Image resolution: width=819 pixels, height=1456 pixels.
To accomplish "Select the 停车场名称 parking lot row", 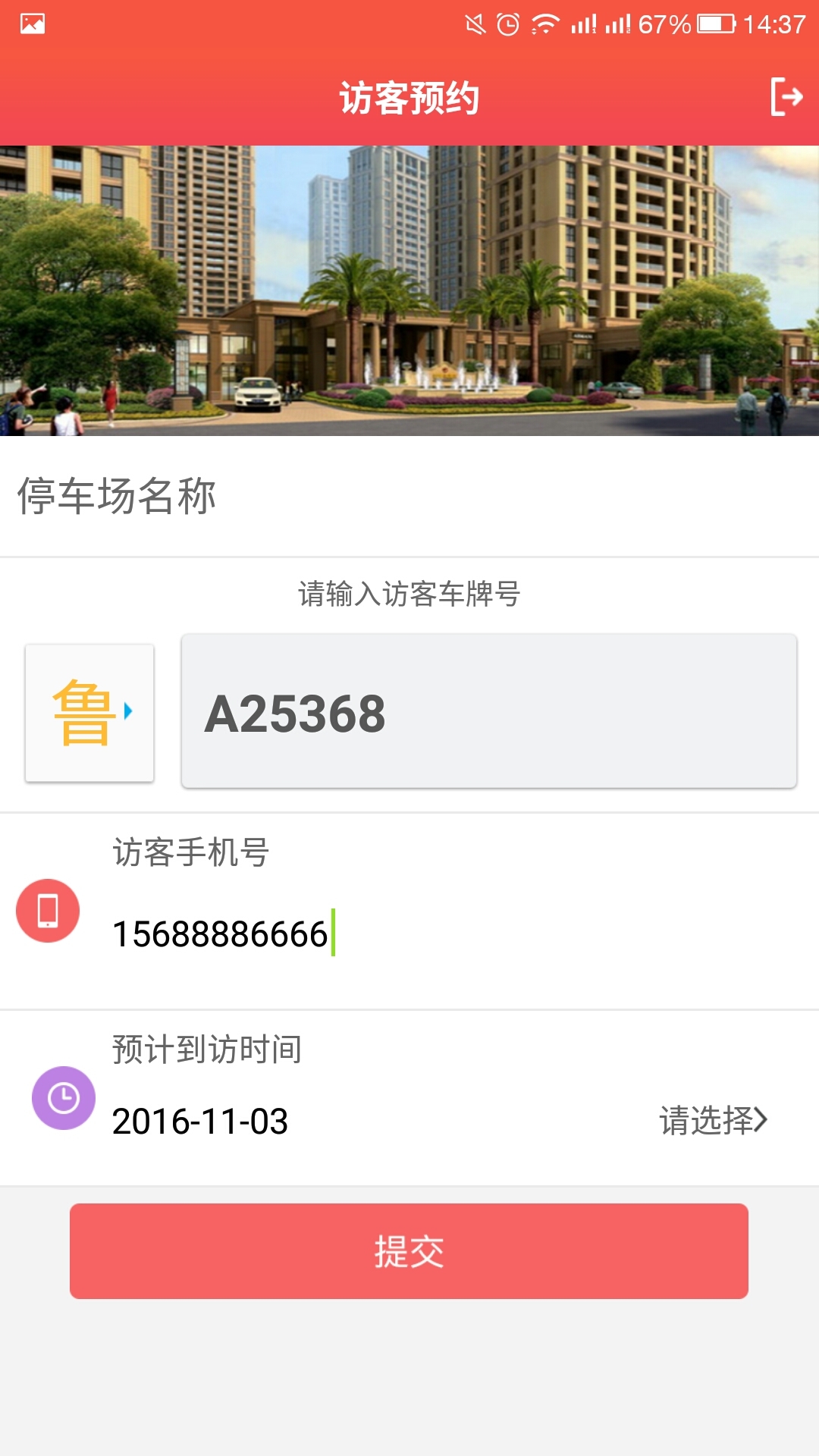I will (x=409, y=496).
